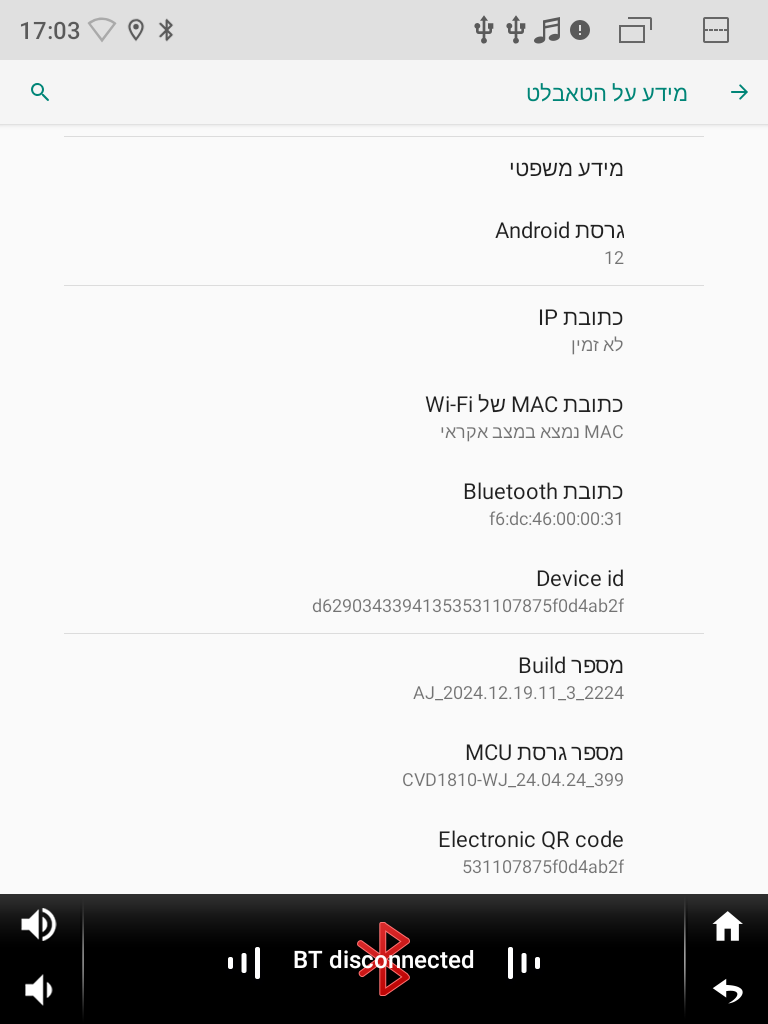Tap the music note icon in status bar
The image size is (768, 1024).
(x=547, y=30)
